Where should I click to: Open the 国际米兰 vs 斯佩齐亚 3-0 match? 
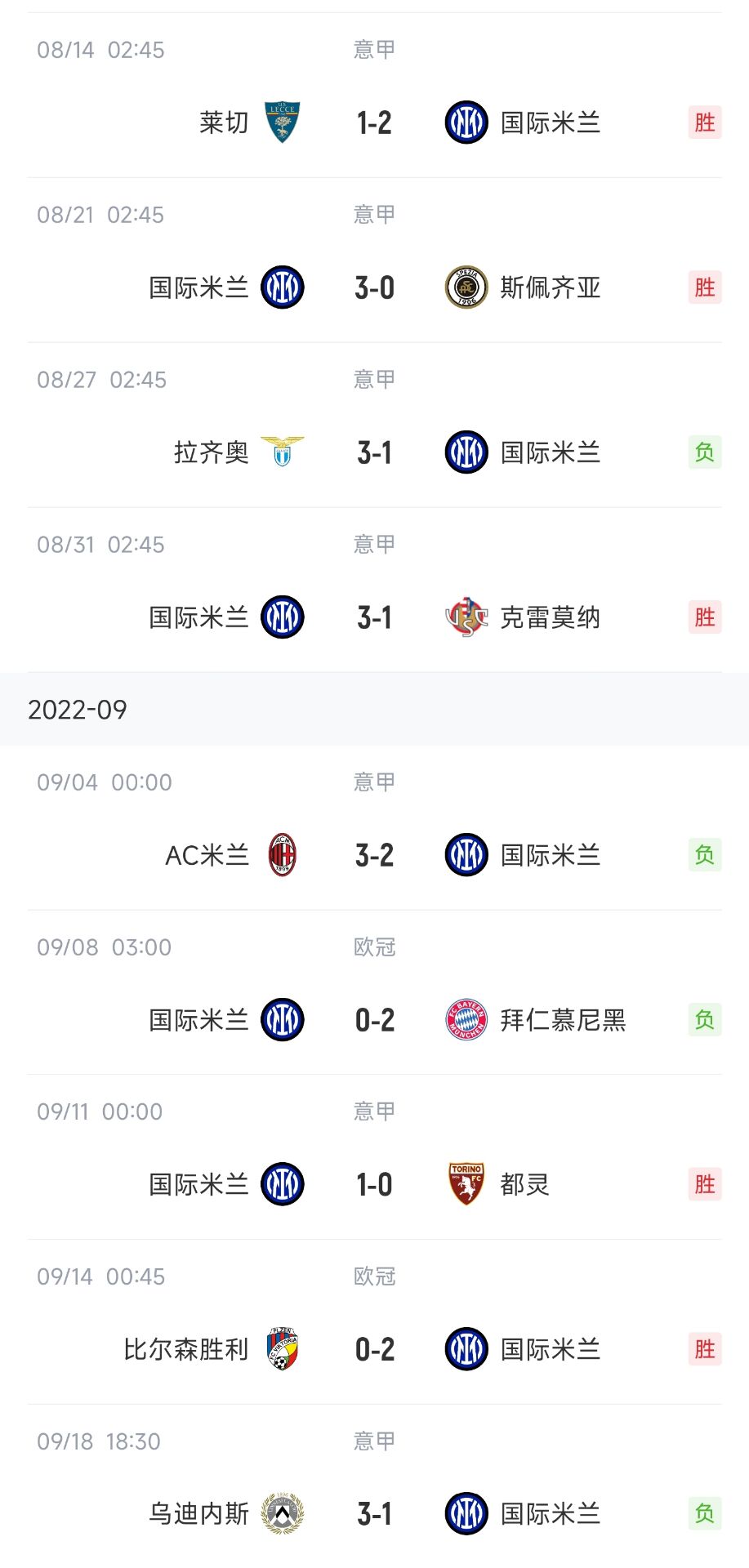click(374, 261)
